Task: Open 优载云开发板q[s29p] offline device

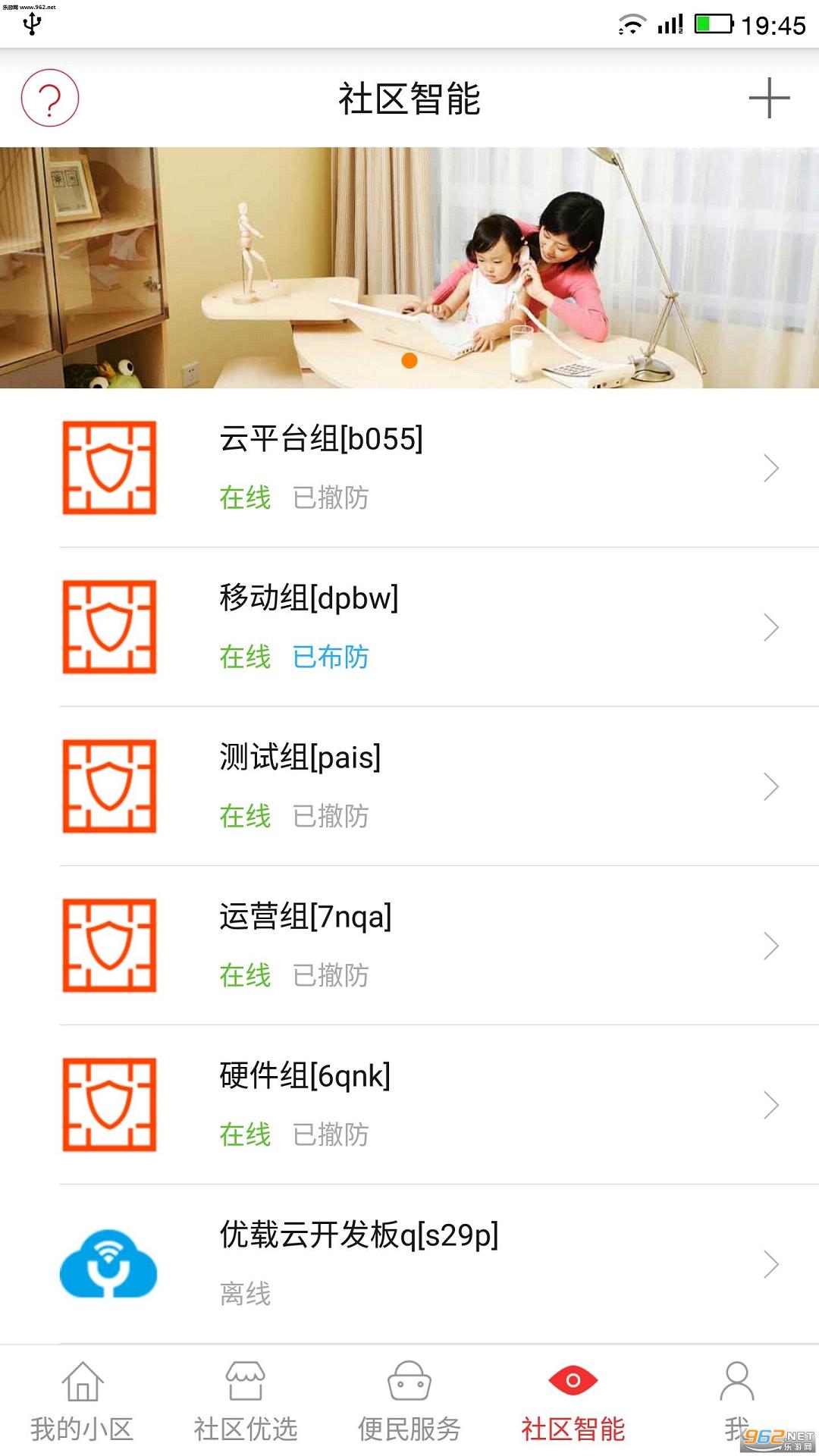Action: [409, 1263]
